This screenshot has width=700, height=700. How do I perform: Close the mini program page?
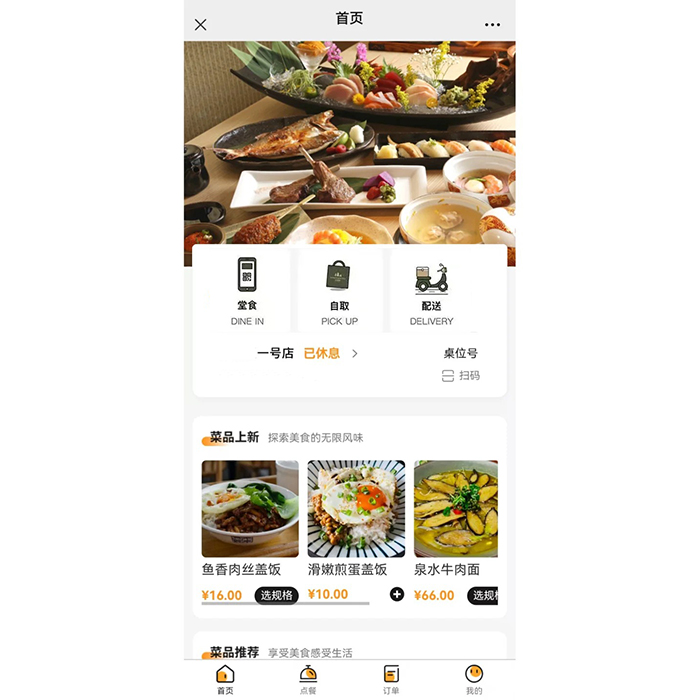pos(200,25)
